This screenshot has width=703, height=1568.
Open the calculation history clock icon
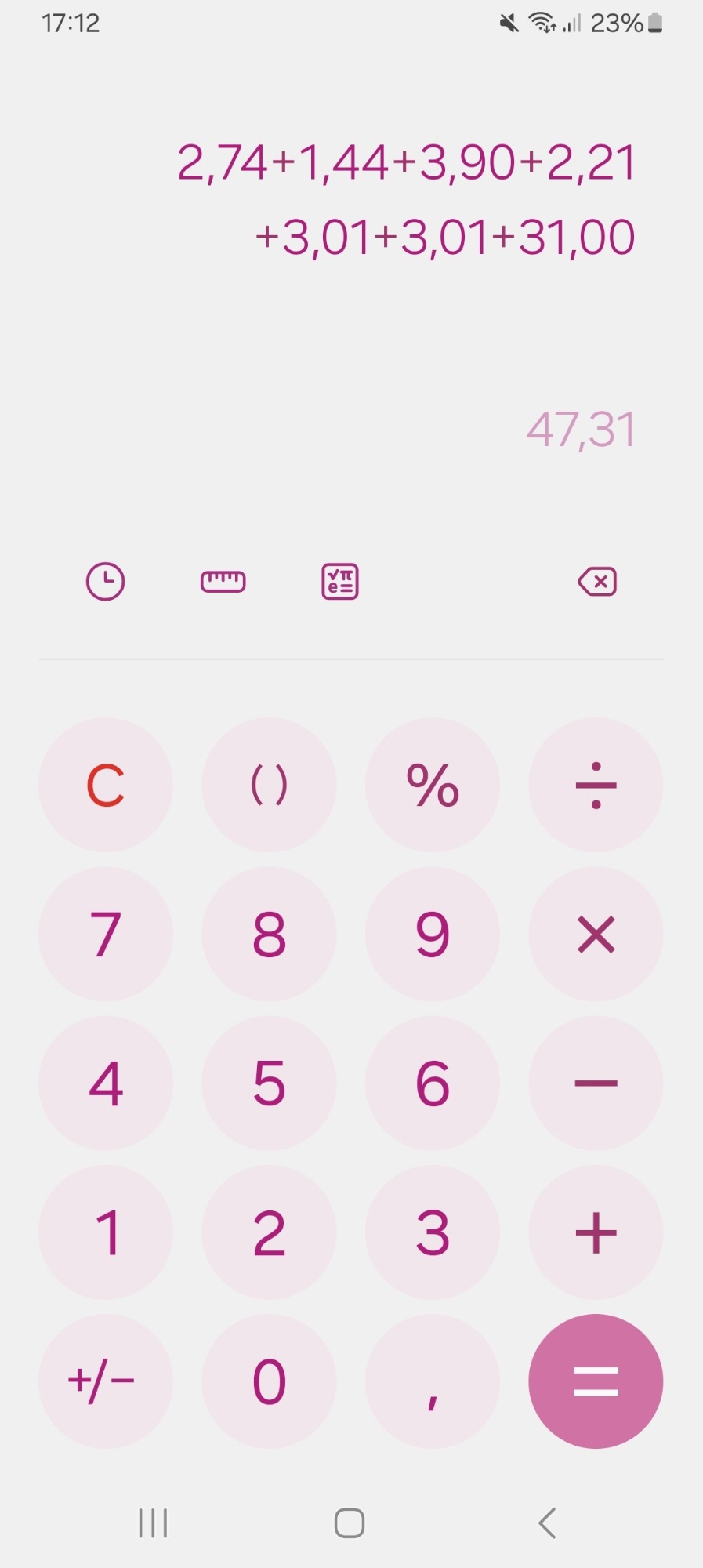[x=105, y=582]
